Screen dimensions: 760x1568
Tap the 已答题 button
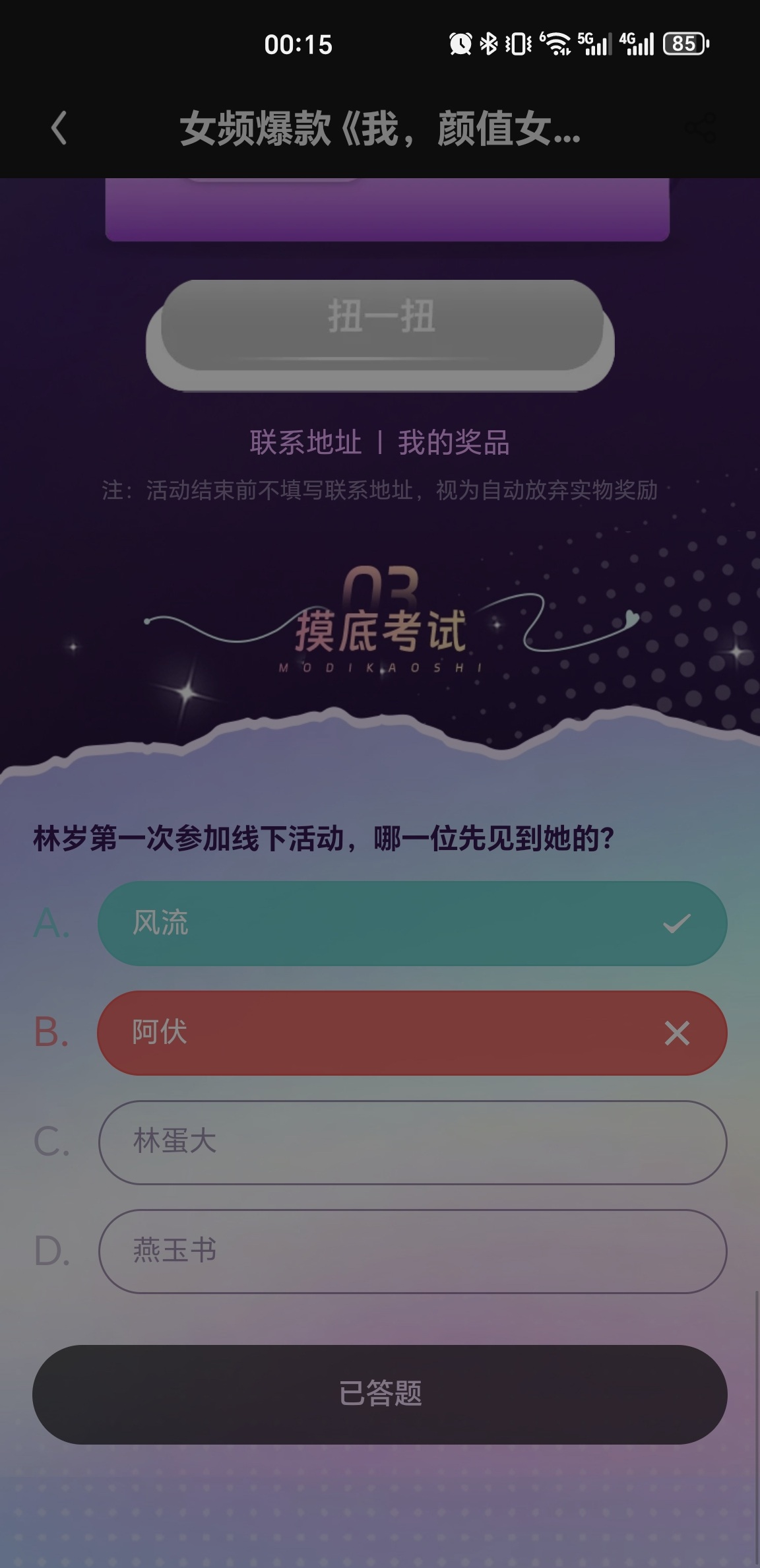380,1394
